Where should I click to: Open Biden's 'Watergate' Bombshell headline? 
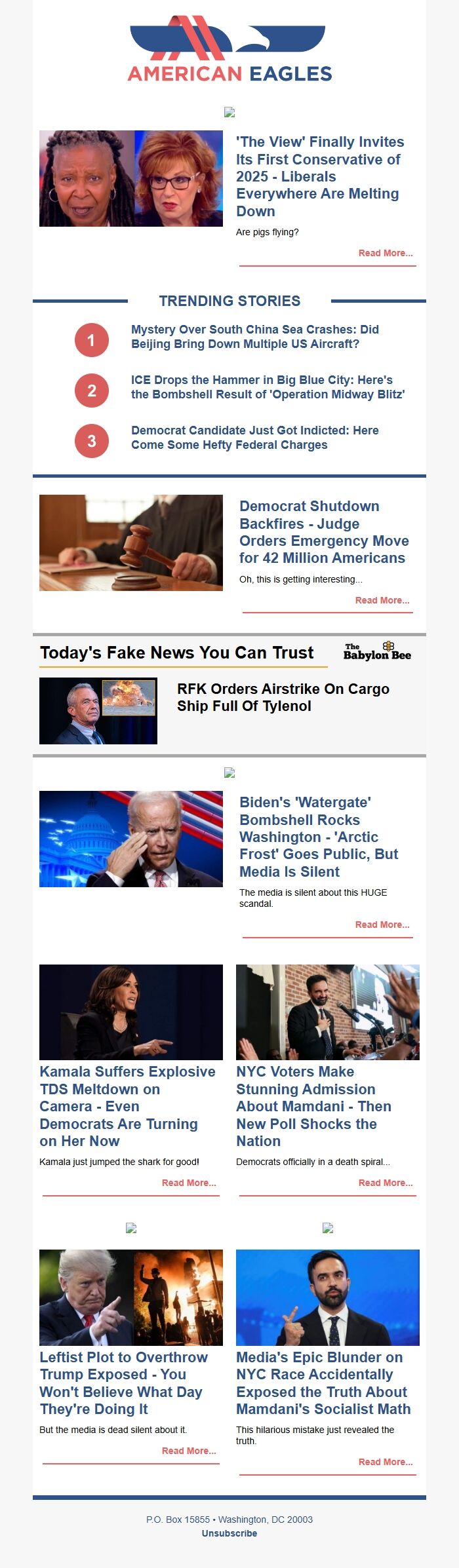(x=319, y=837)
